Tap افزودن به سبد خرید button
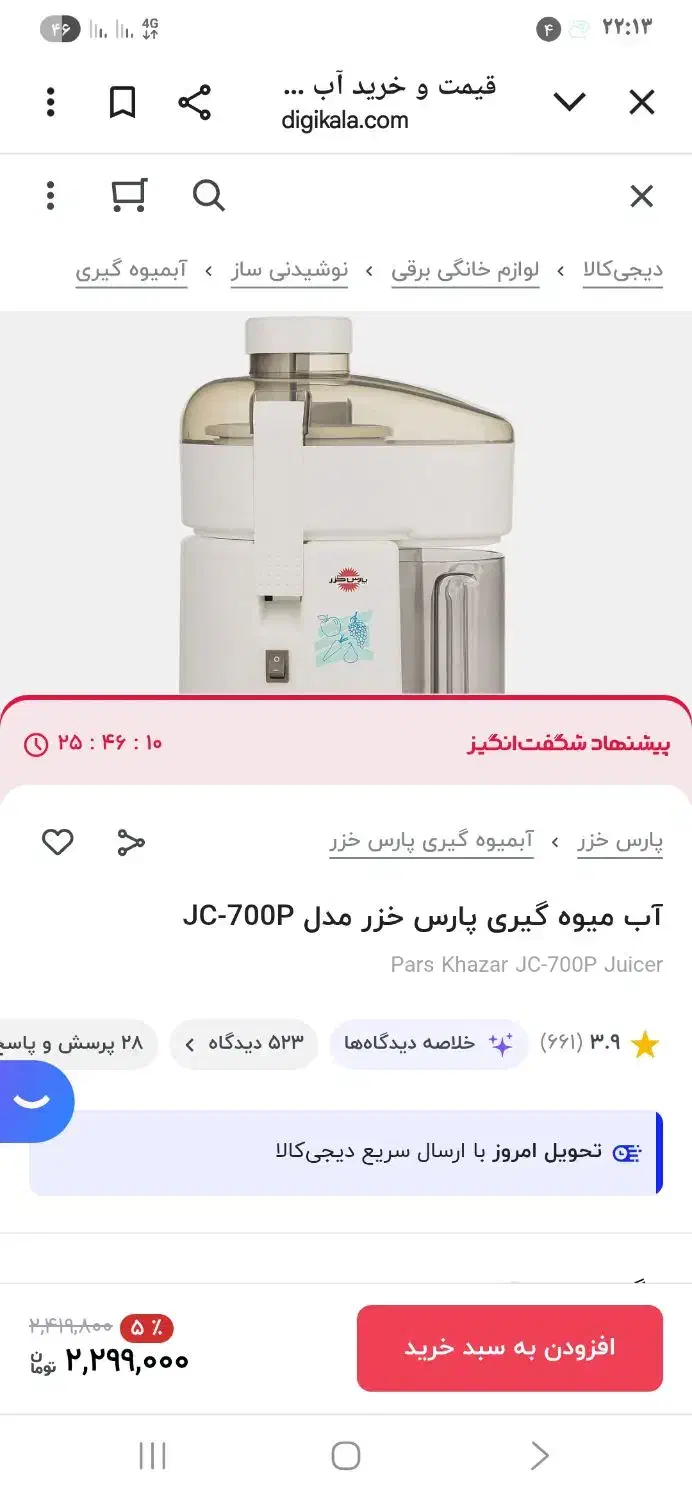This screenshot has width=692, height=1500. [x=509, y=1347]
